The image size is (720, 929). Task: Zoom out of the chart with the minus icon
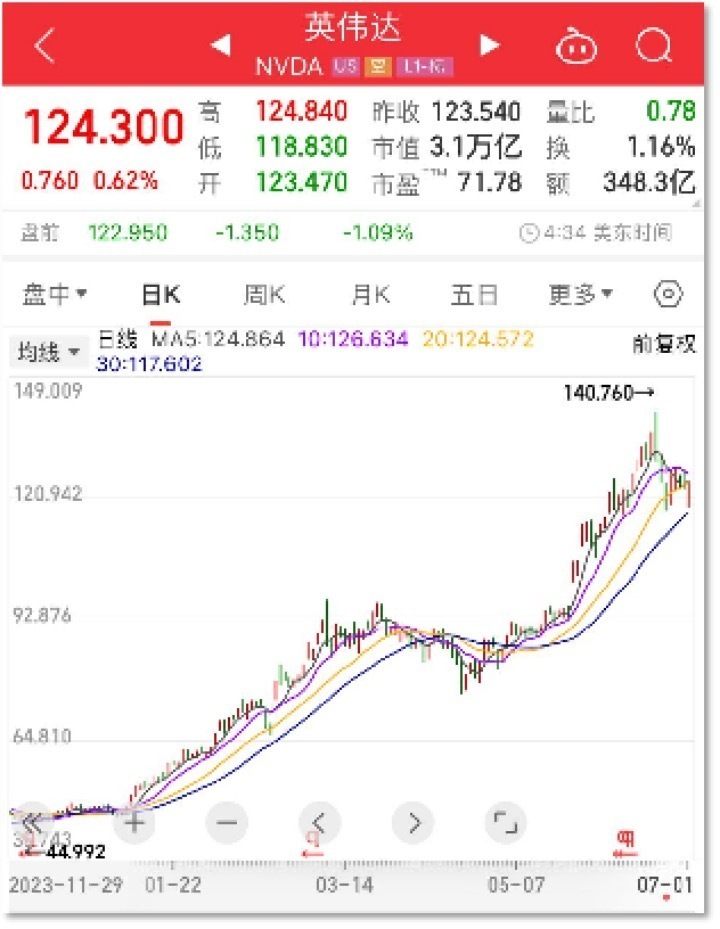click(x=227, y=822)
